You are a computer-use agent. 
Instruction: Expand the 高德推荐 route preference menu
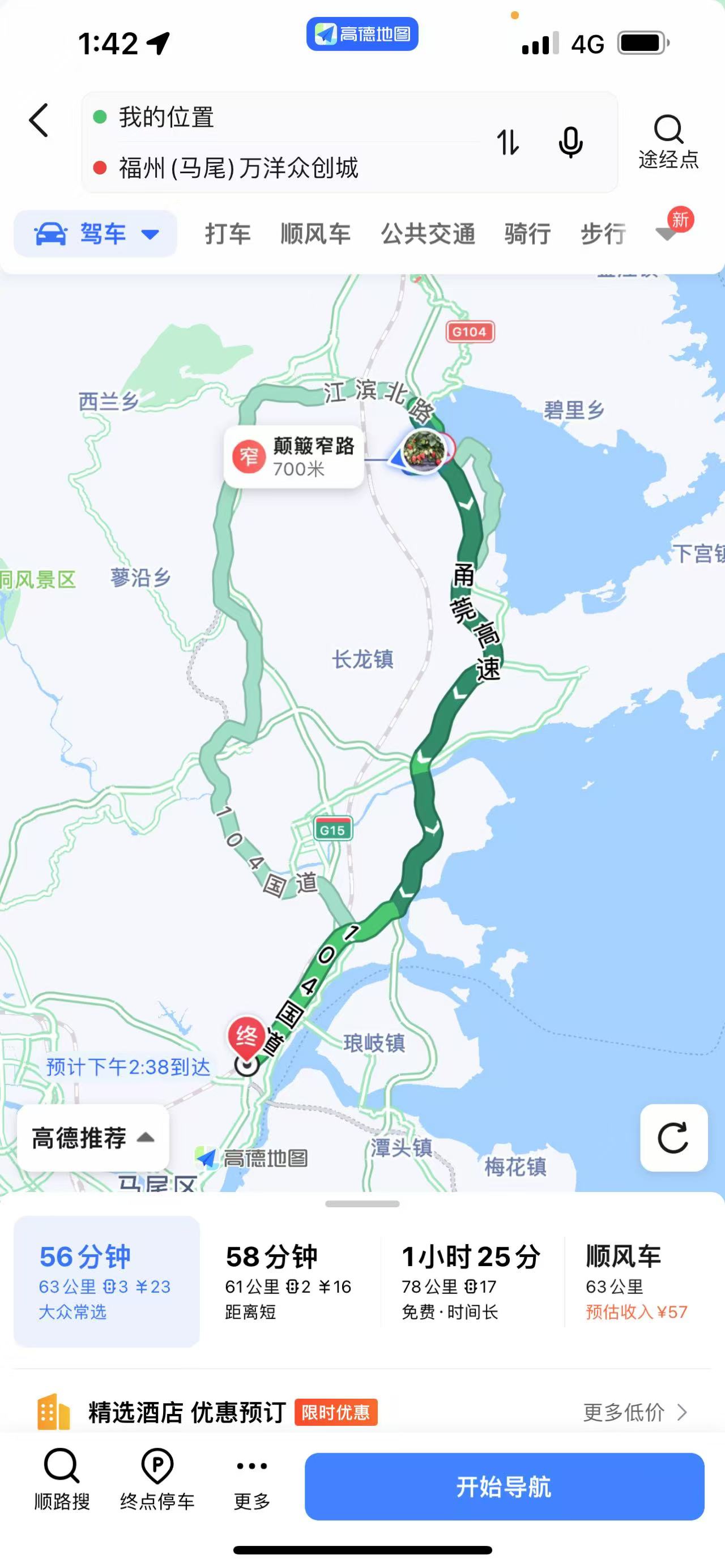click(x=93, y=1137)
